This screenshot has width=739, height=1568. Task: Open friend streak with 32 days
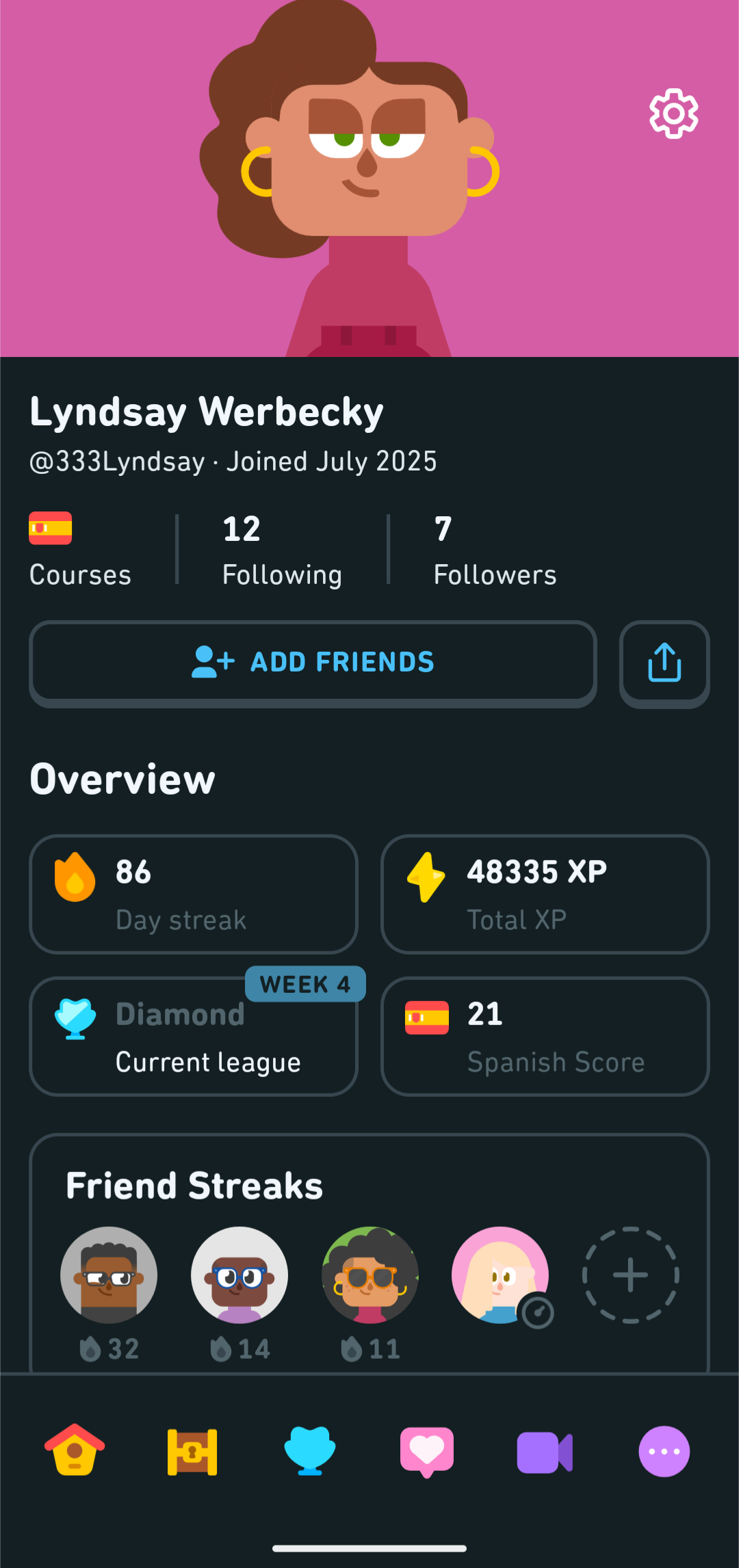click(x=109, y=1275)
